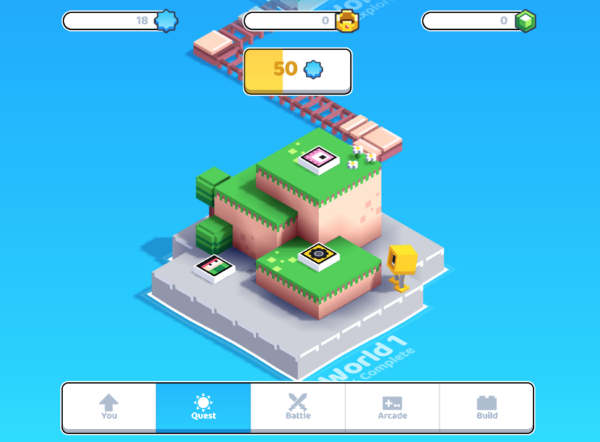Viewport: 600px width, 442px height.
Task: Open the level tile with green flag
Action: pos(214,266)
